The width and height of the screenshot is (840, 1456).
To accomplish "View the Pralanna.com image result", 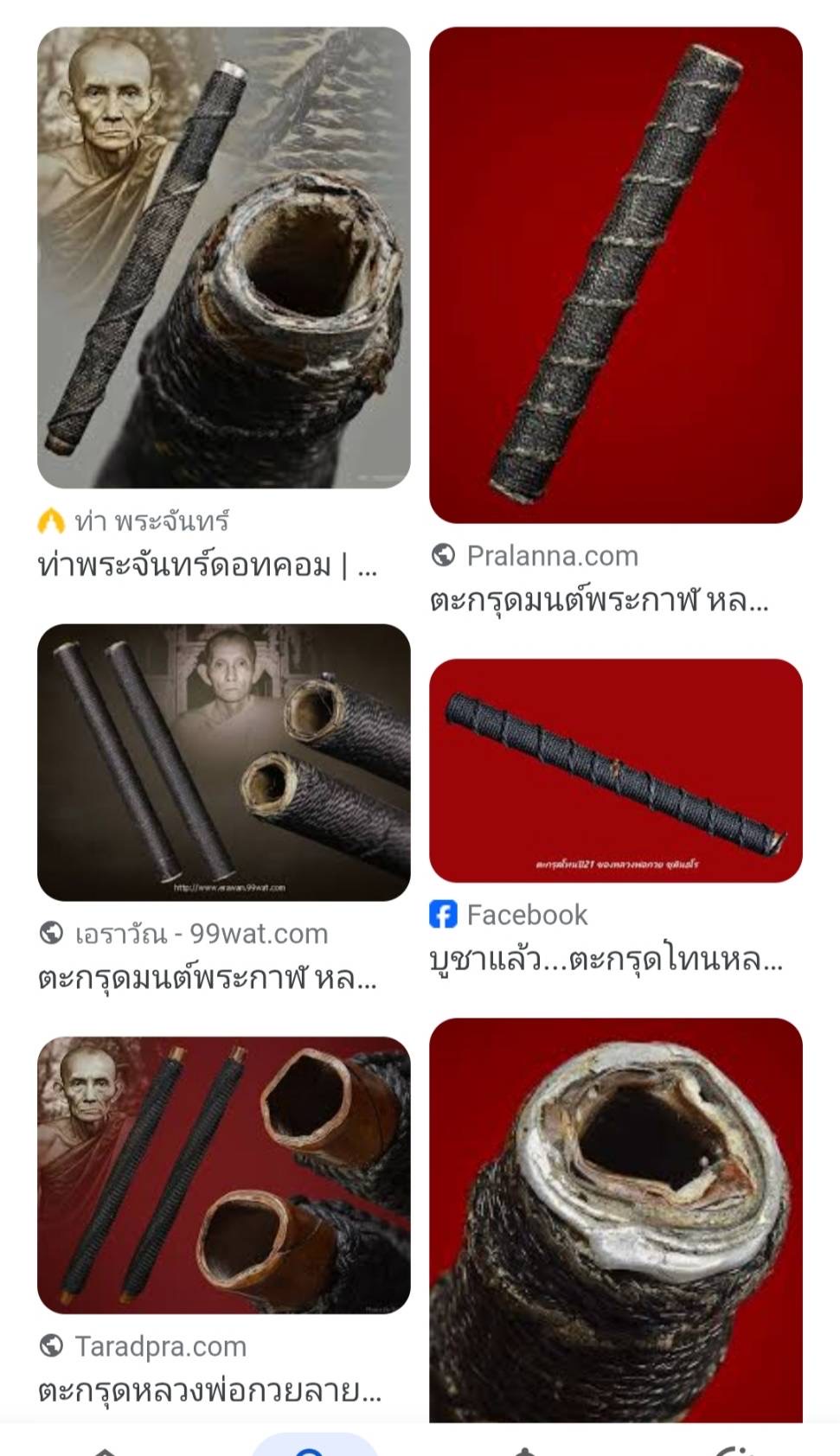I will coord(615,275).
